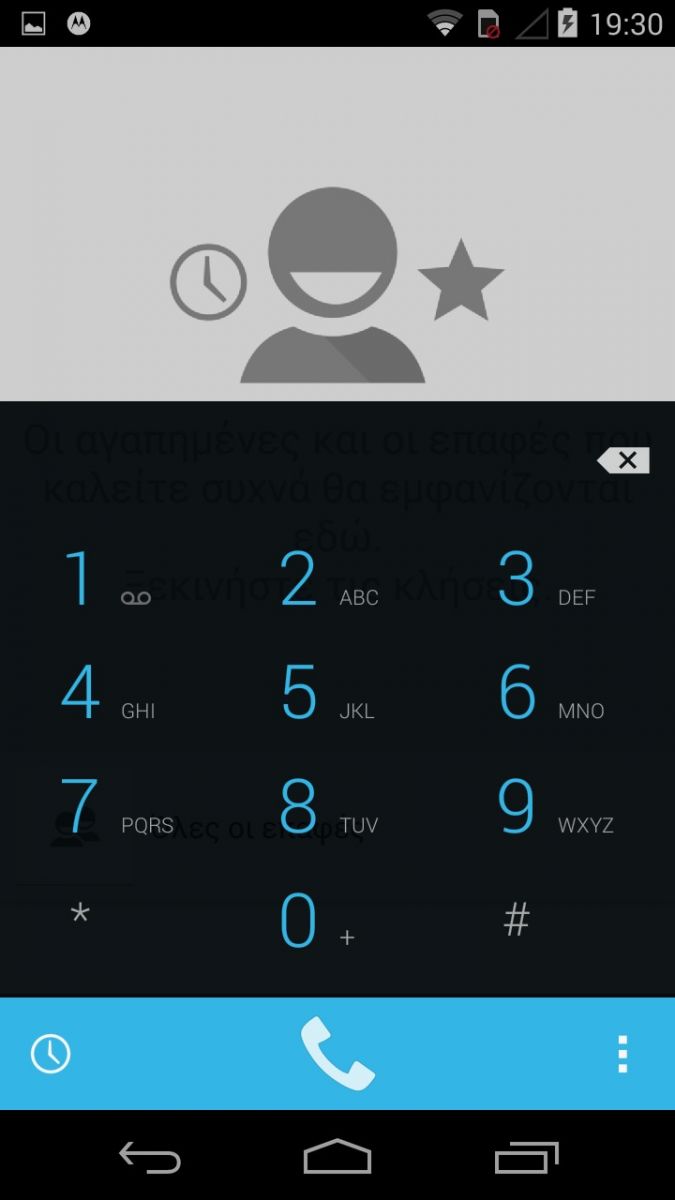
Task: Dial the digit 1 key
Action: [x=111, y=579]
